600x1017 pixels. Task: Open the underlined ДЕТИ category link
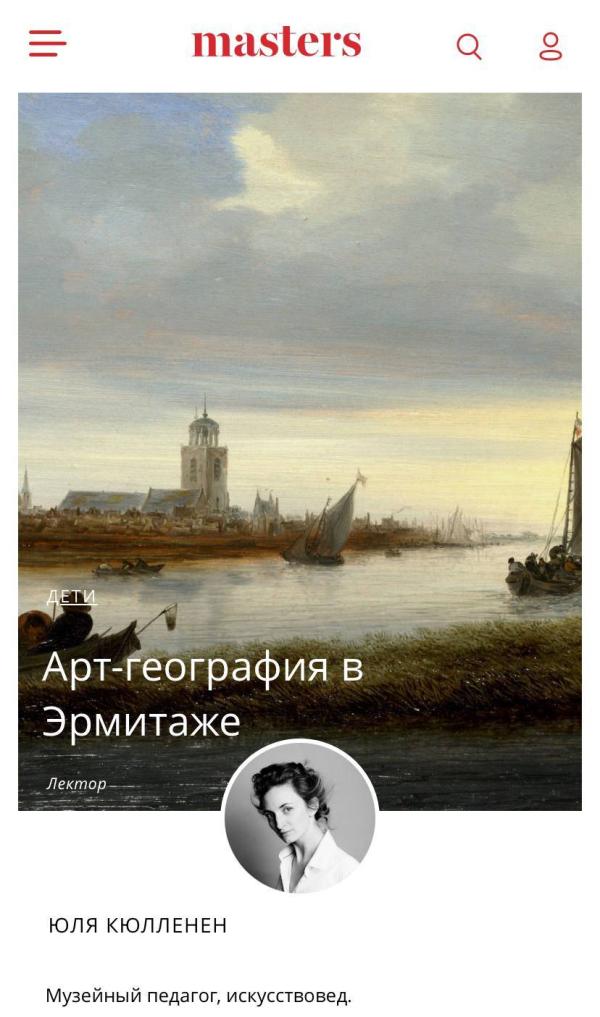pyautogui.click(x=71, y=597)
